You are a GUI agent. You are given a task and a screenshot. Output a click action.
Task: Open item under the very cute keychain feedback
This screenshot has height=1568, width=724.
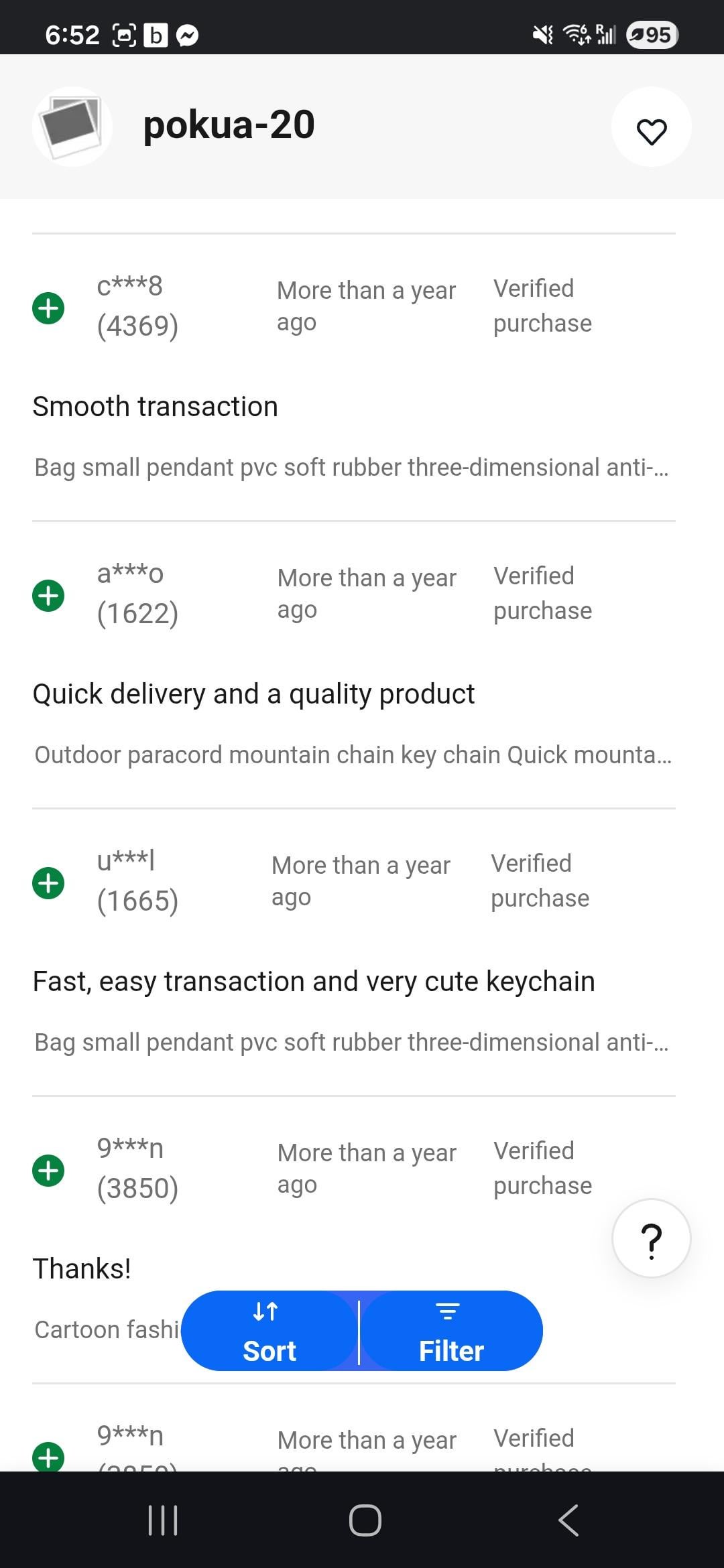click(351, 1043)
